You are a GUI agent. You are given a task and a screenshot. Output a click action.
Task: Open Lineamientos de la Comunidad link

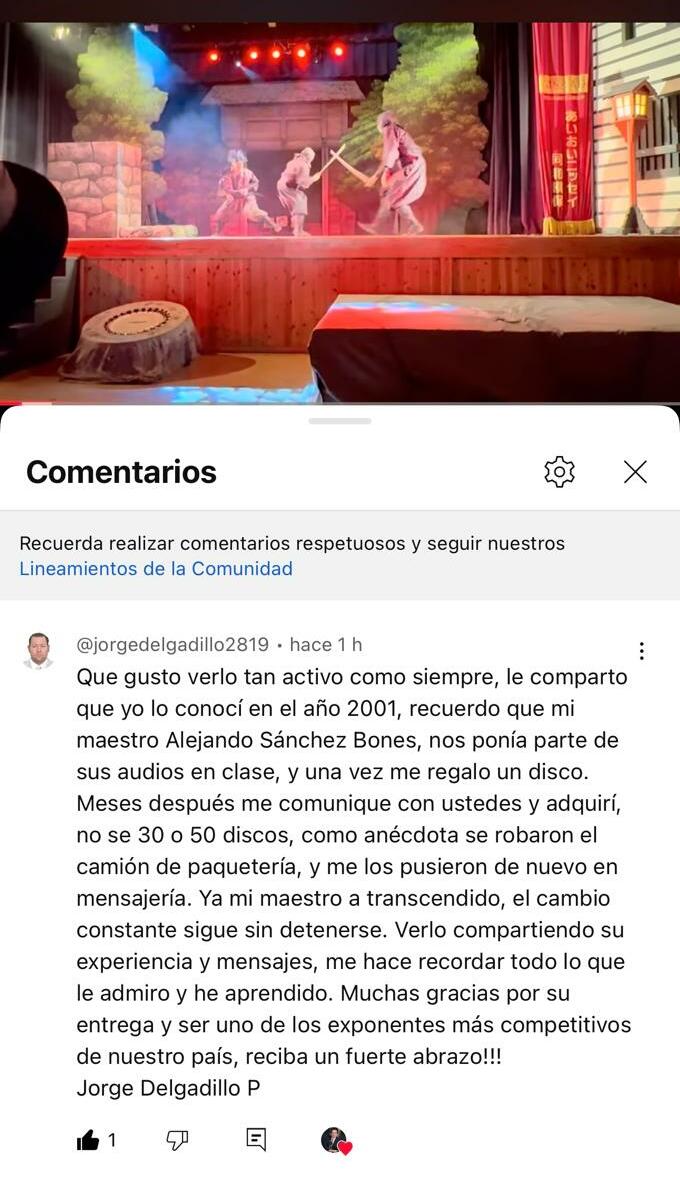tap(156, 569)
